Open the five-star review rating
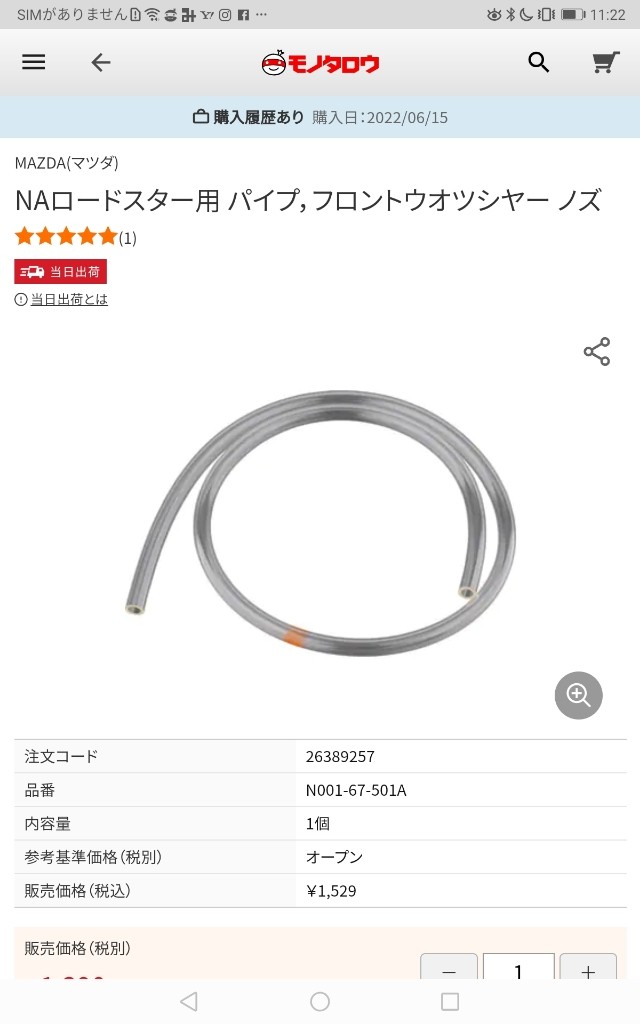The width and height of the screenshot is (640, 1024). pos(76,236)
